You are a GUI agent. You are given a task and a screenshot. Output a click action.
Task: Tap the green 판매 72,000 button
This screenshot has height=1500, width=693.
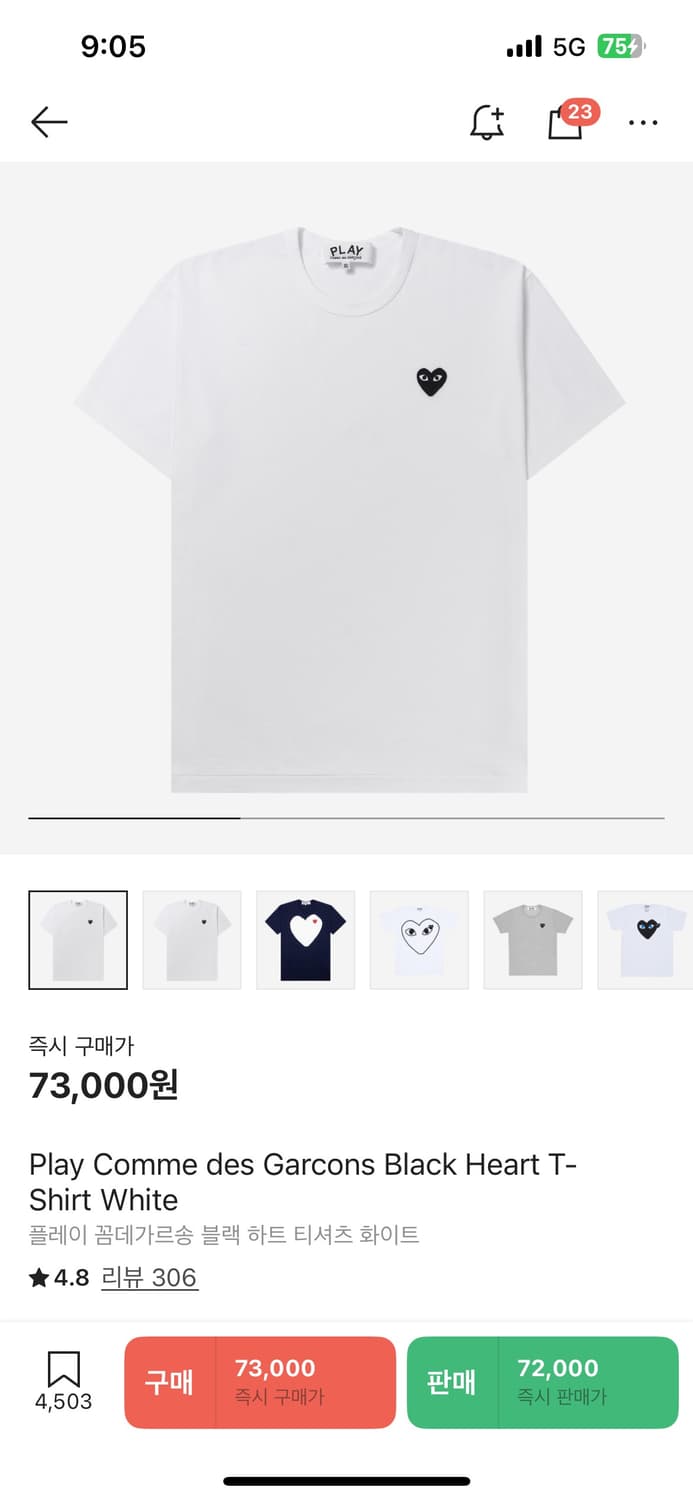pos(542,1382)
